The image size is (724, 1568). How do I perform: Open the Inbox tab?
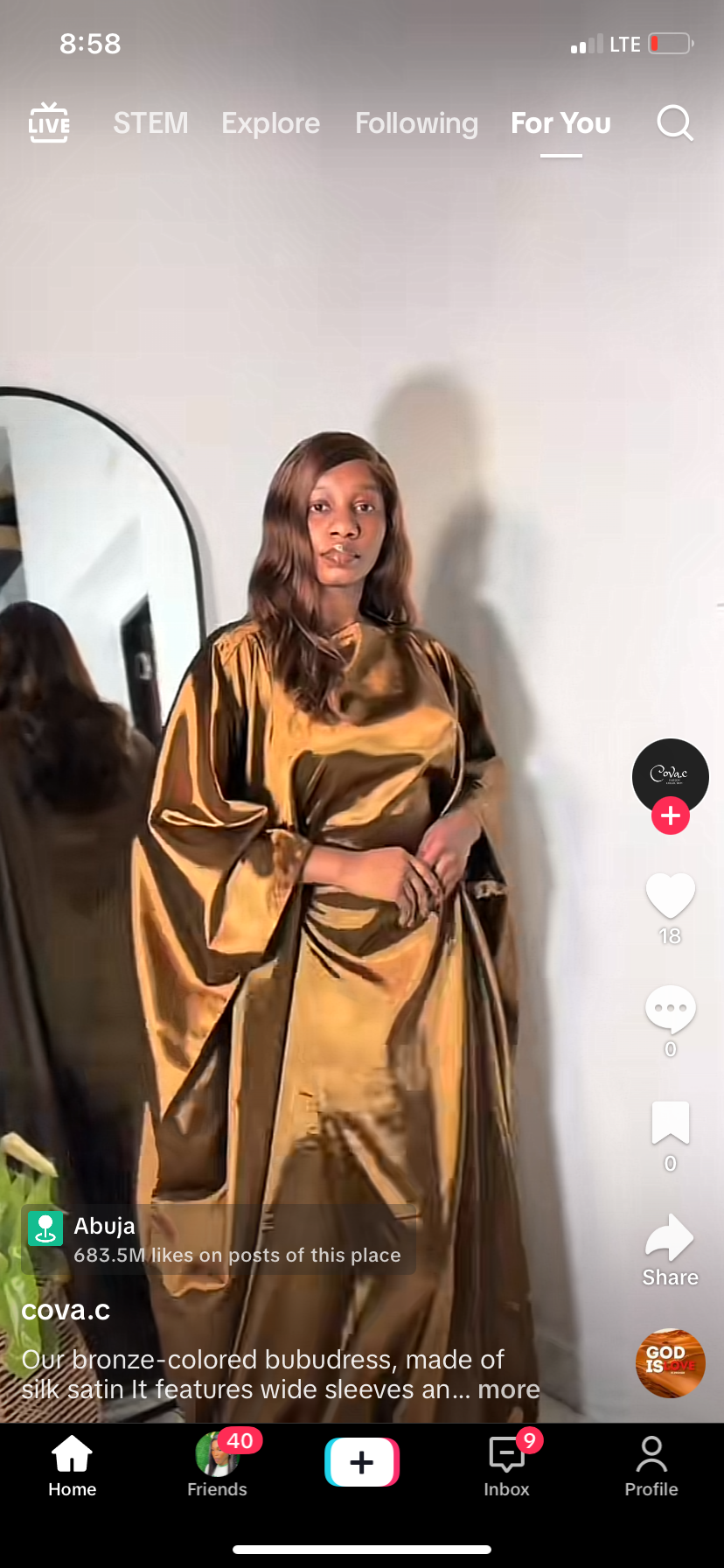click(x=506, y=1465)
